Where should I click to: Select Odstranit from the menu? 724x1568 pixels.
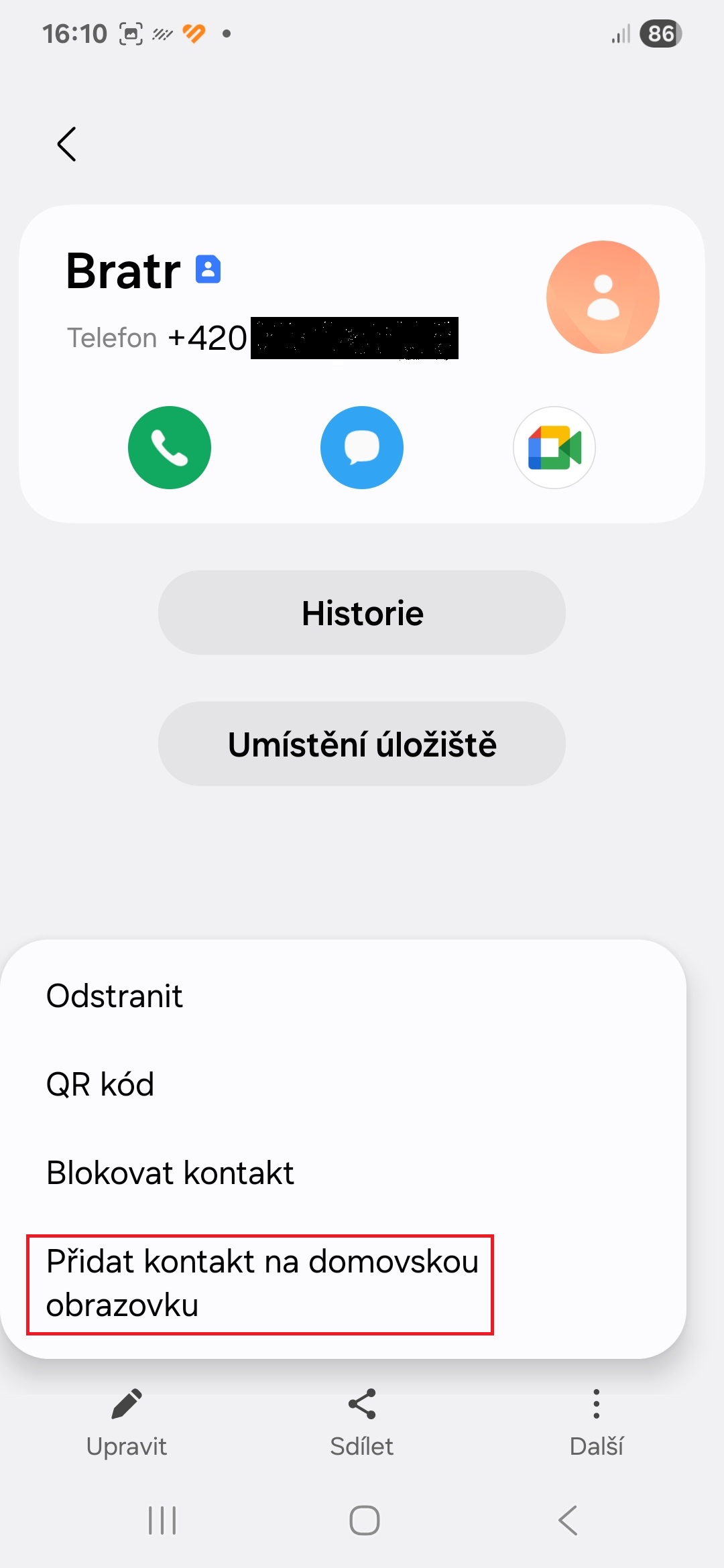(343, 996)
